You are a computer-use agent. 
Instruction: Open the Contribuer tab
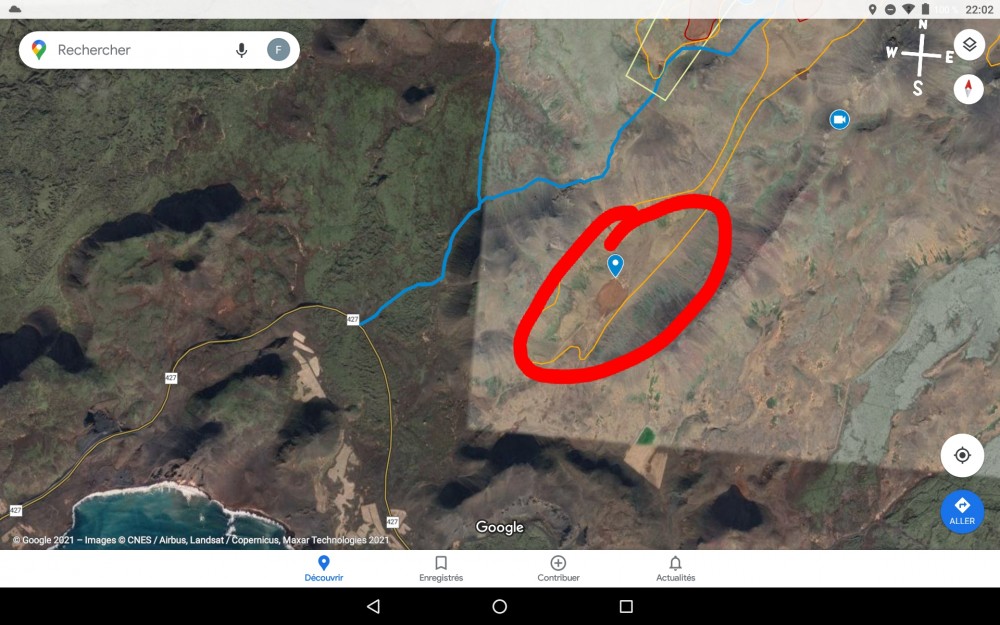pyautogui.click(x=558, y=569)
